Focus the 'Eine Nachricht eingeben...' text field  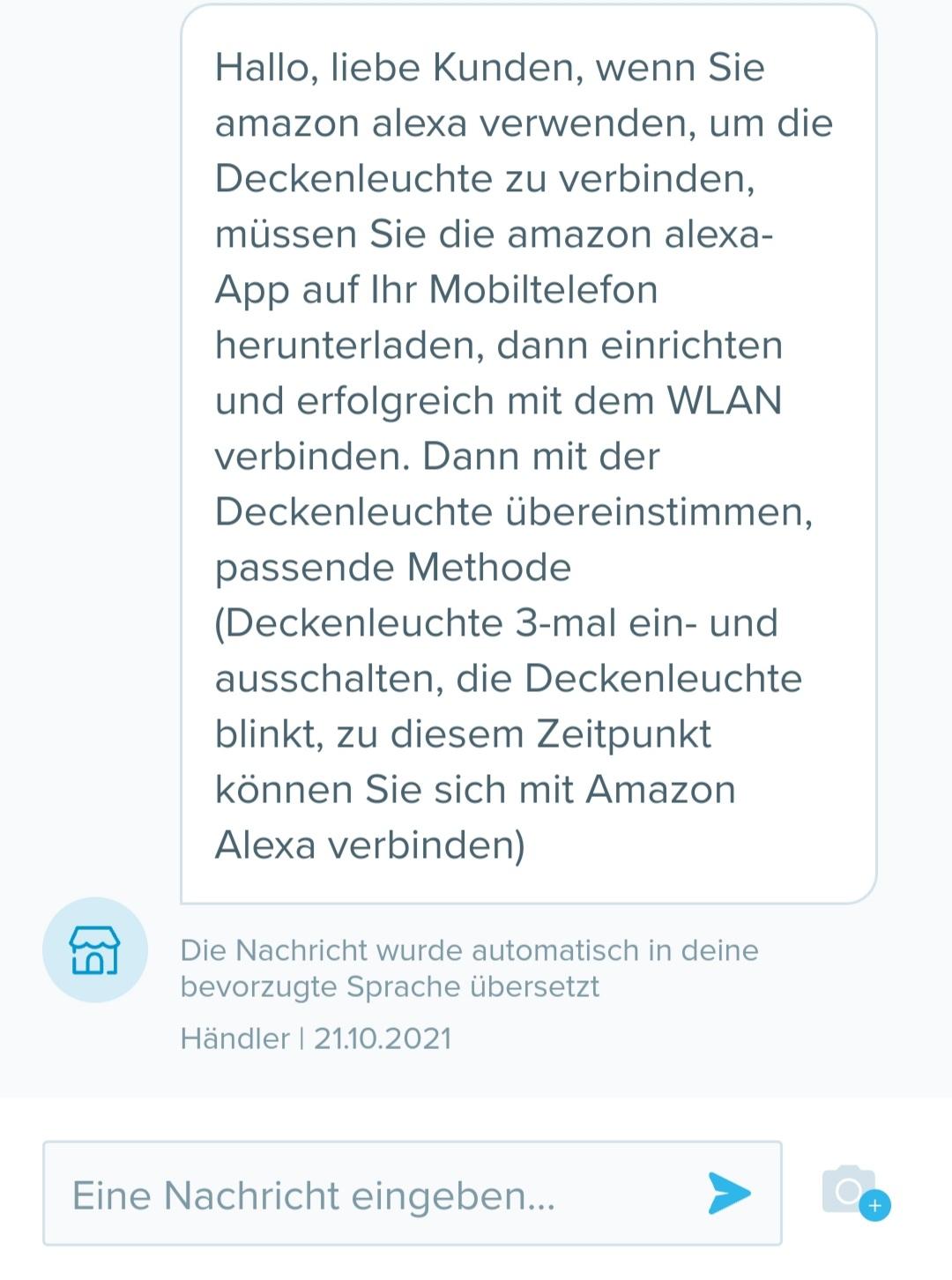coord(370,1194)
